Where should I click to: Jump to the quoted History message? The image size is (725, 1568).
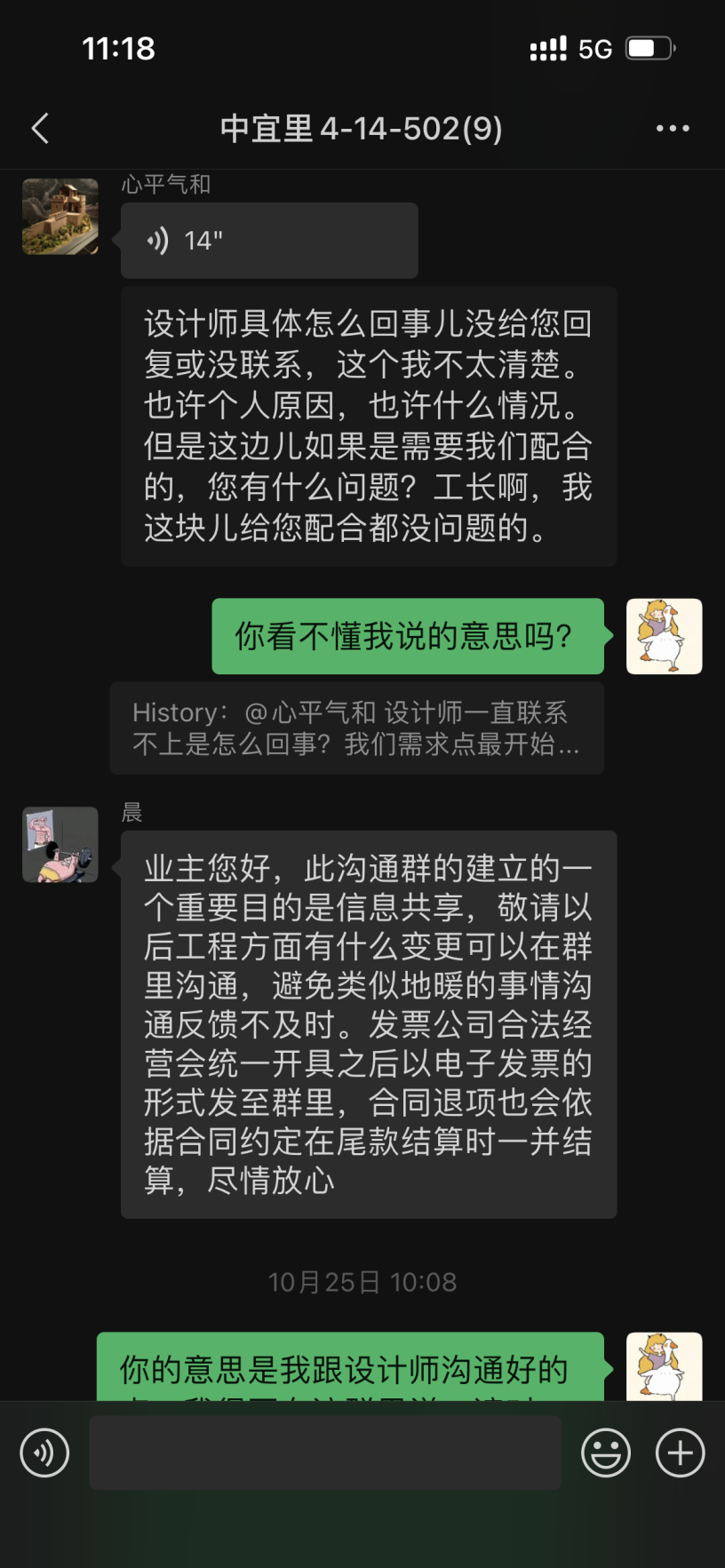(x=356, y=728)
